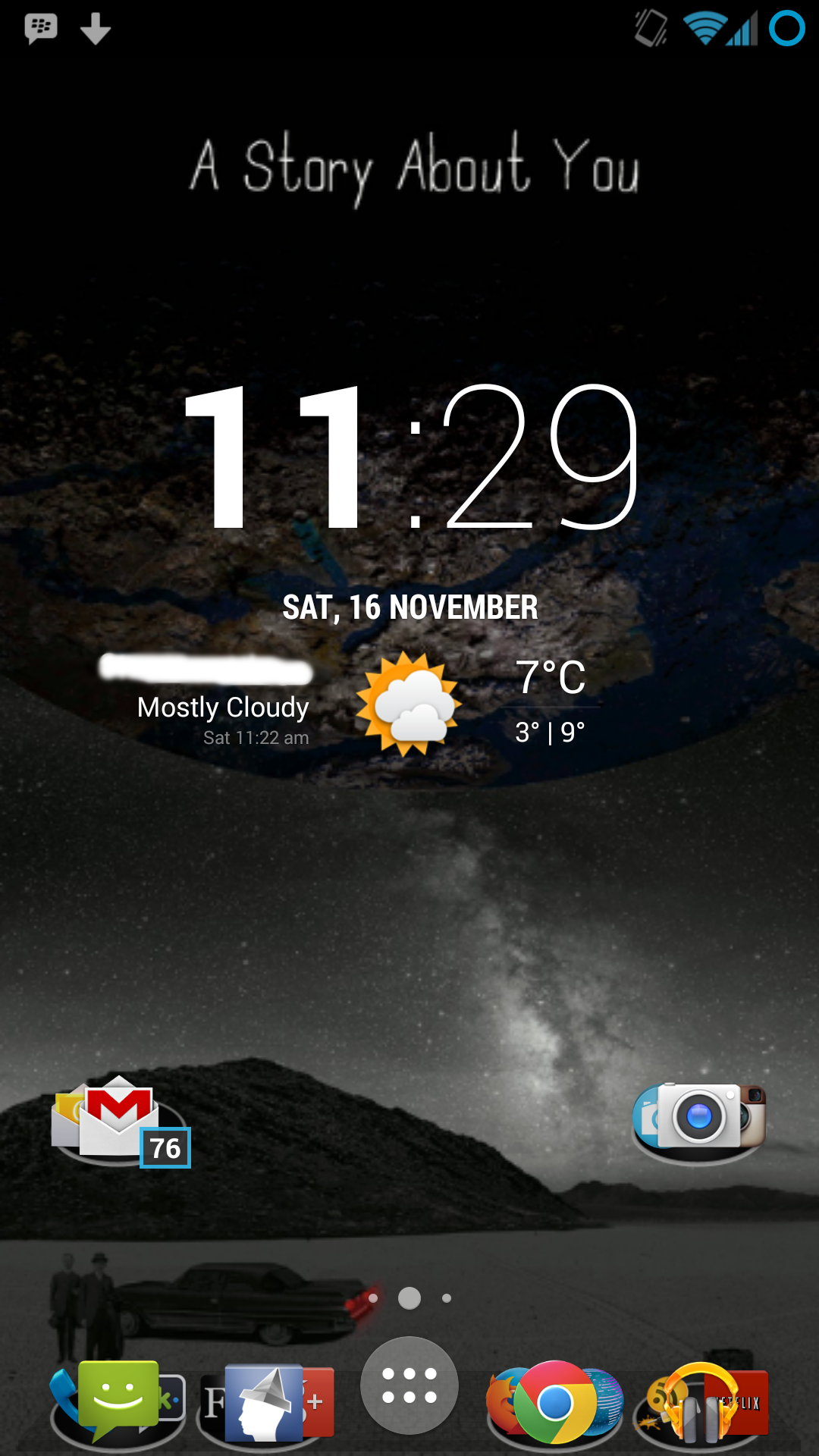The width and height of the screenshot is (819, 1456).
Task: Open the app drawer
Action: tap(409, 1385)
